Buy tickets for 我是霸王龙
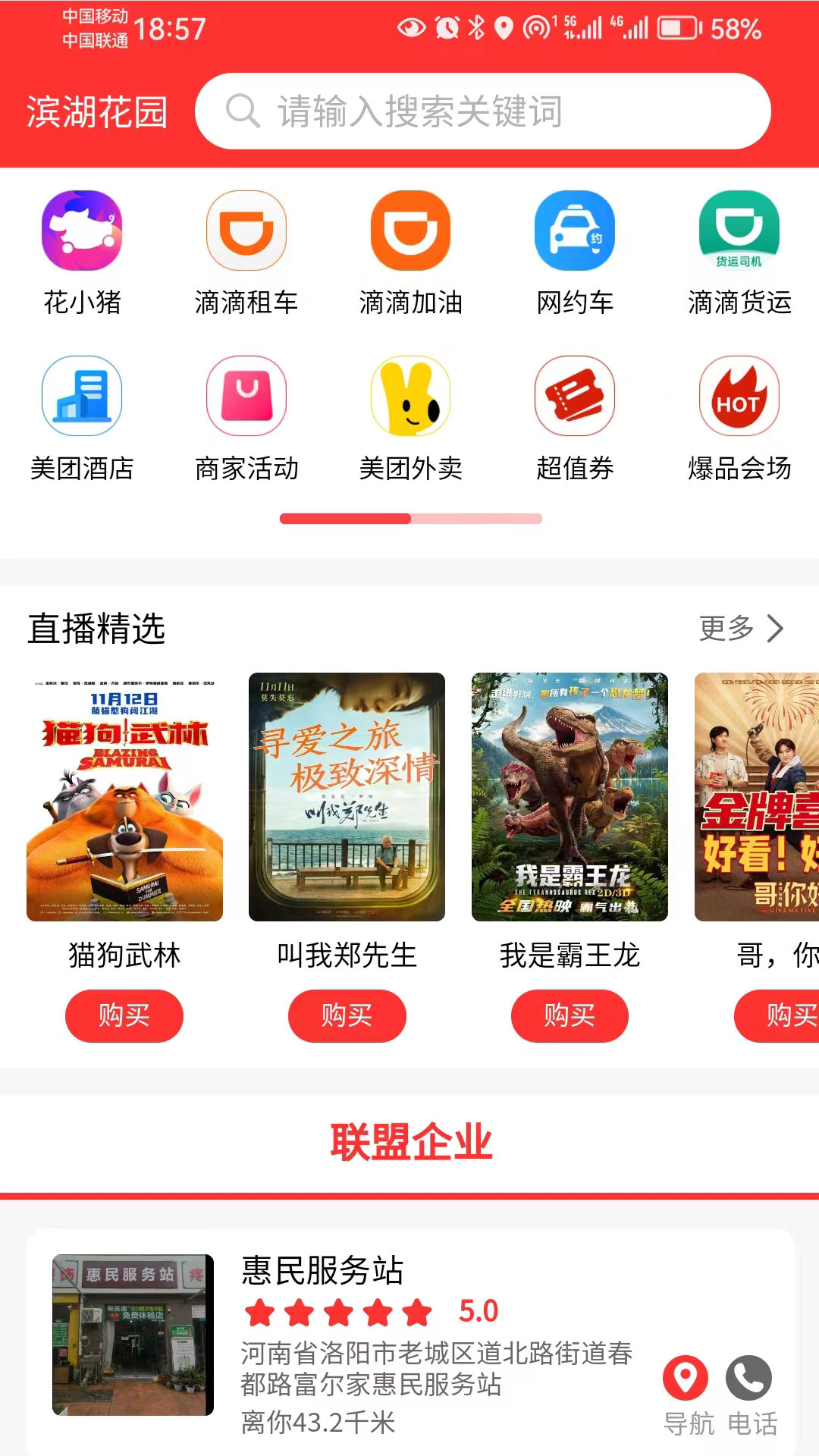 coord(570,1015)
